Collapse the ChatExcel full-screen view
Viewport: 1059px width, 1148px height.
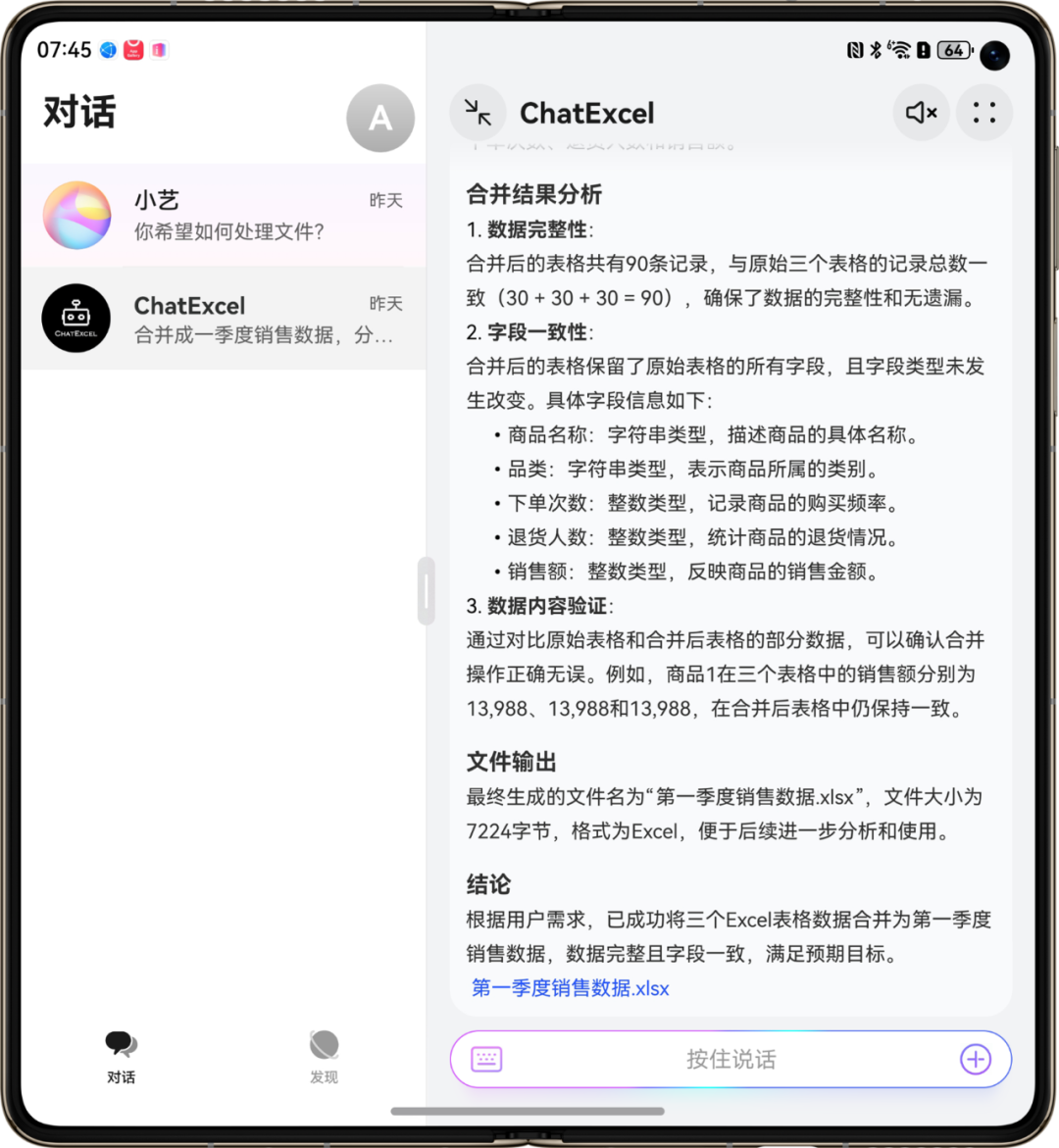point(478,113)
